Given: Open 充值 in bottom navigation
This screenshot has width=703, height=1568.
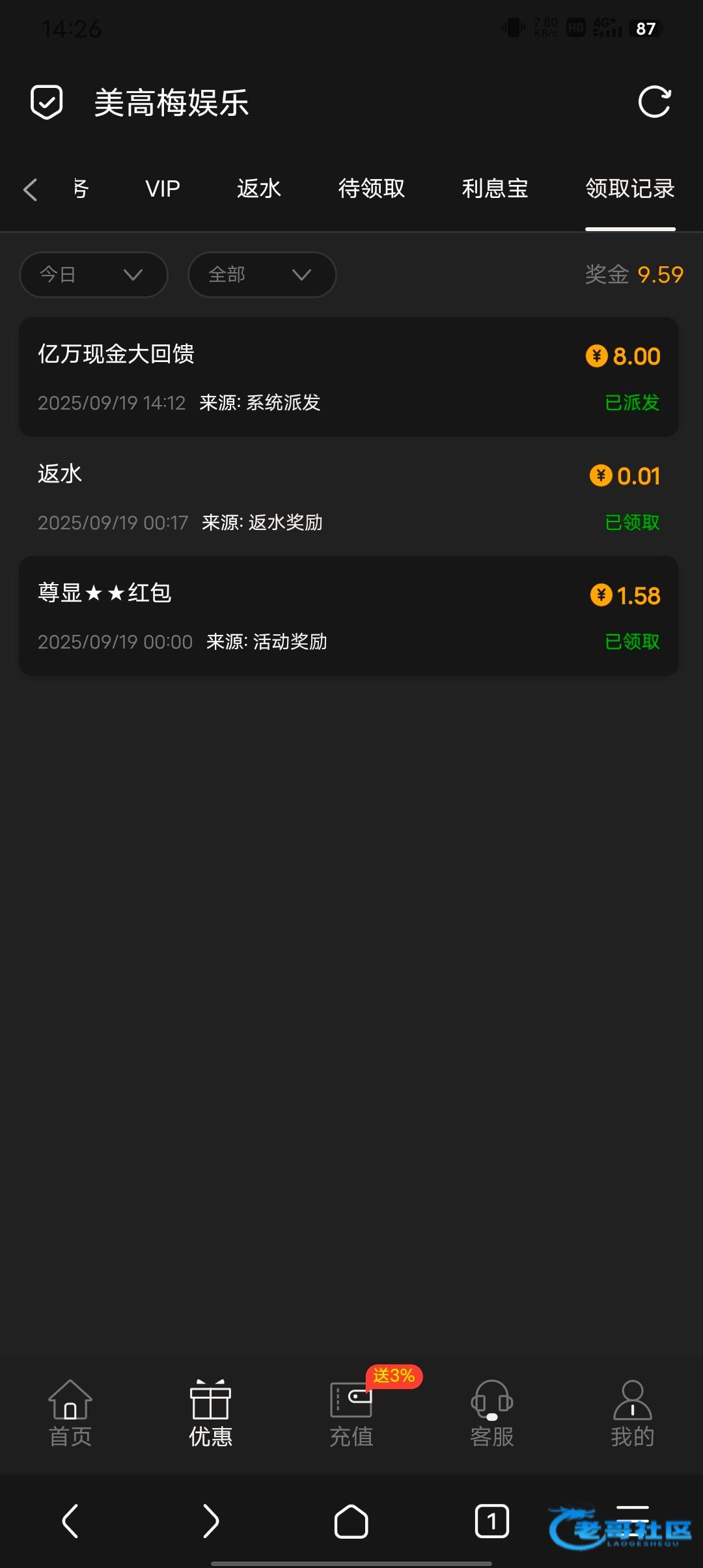Looking at the screenshot, I should [351, 1413].
